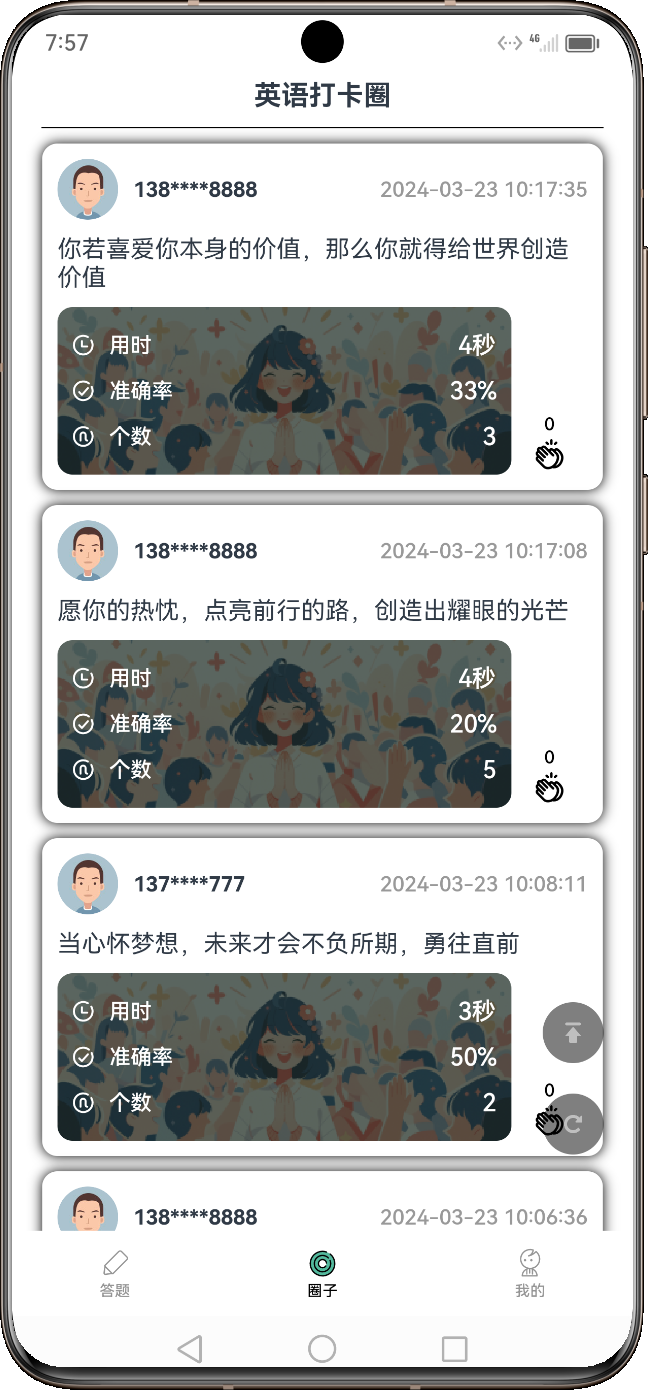
Task: Clap for the 10:17:08 post
Action: tap(549, 789)
